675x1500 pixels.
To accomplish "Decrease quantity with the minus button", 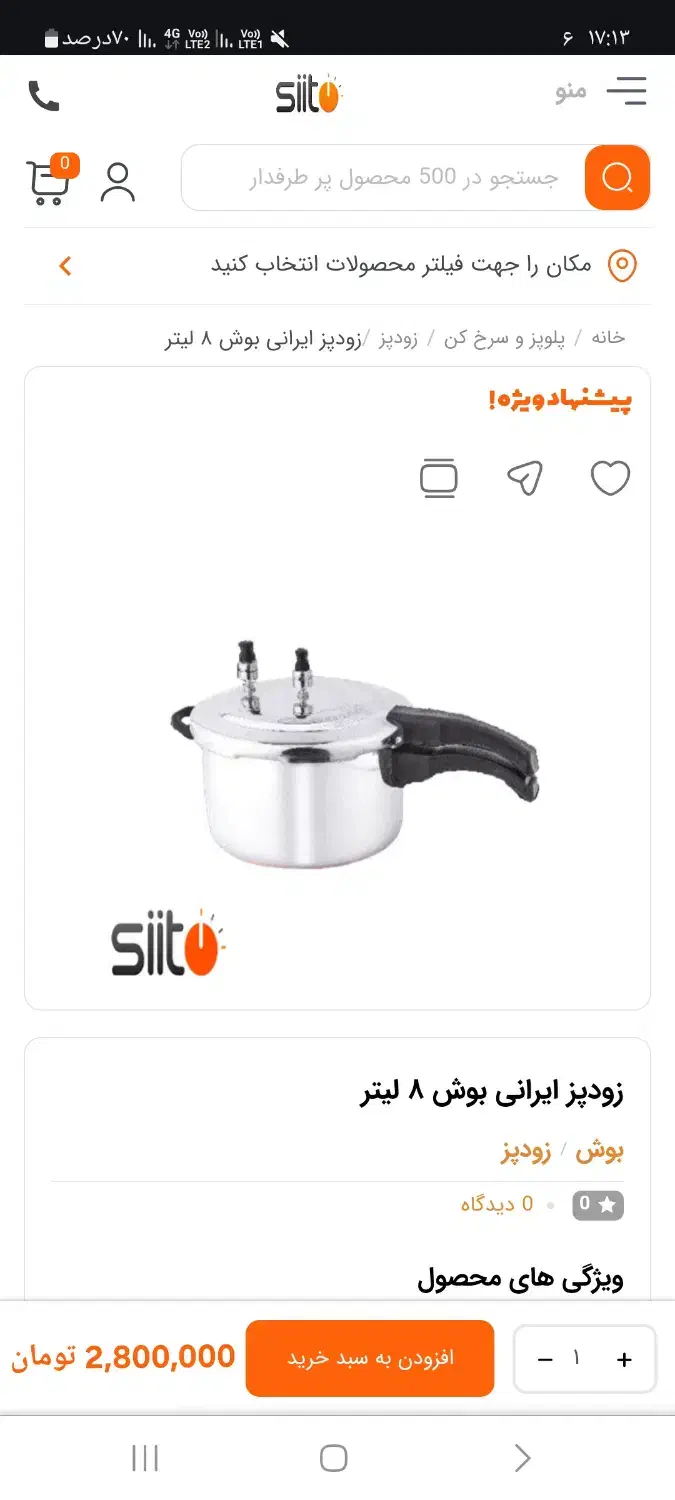I will [x=545, y=1359].
